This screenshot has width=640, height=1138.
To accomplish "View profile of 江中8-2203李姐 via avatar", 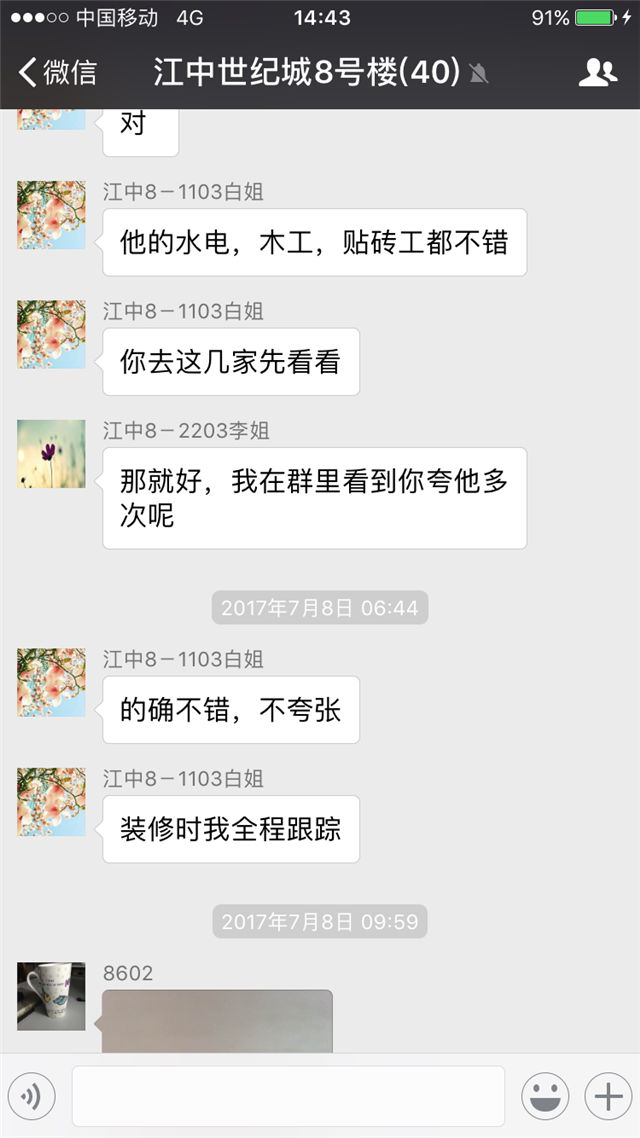I will pos(51,454).
